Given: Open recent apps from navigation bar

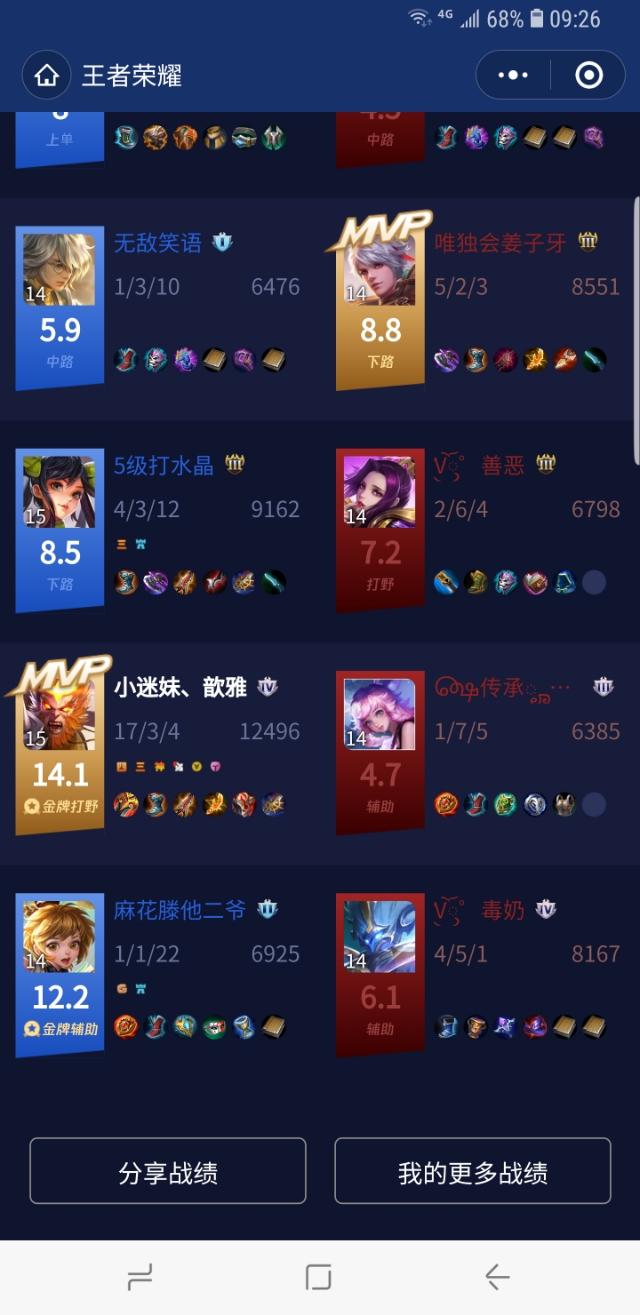Looking at the screenshot, I should click(140, 1276).
